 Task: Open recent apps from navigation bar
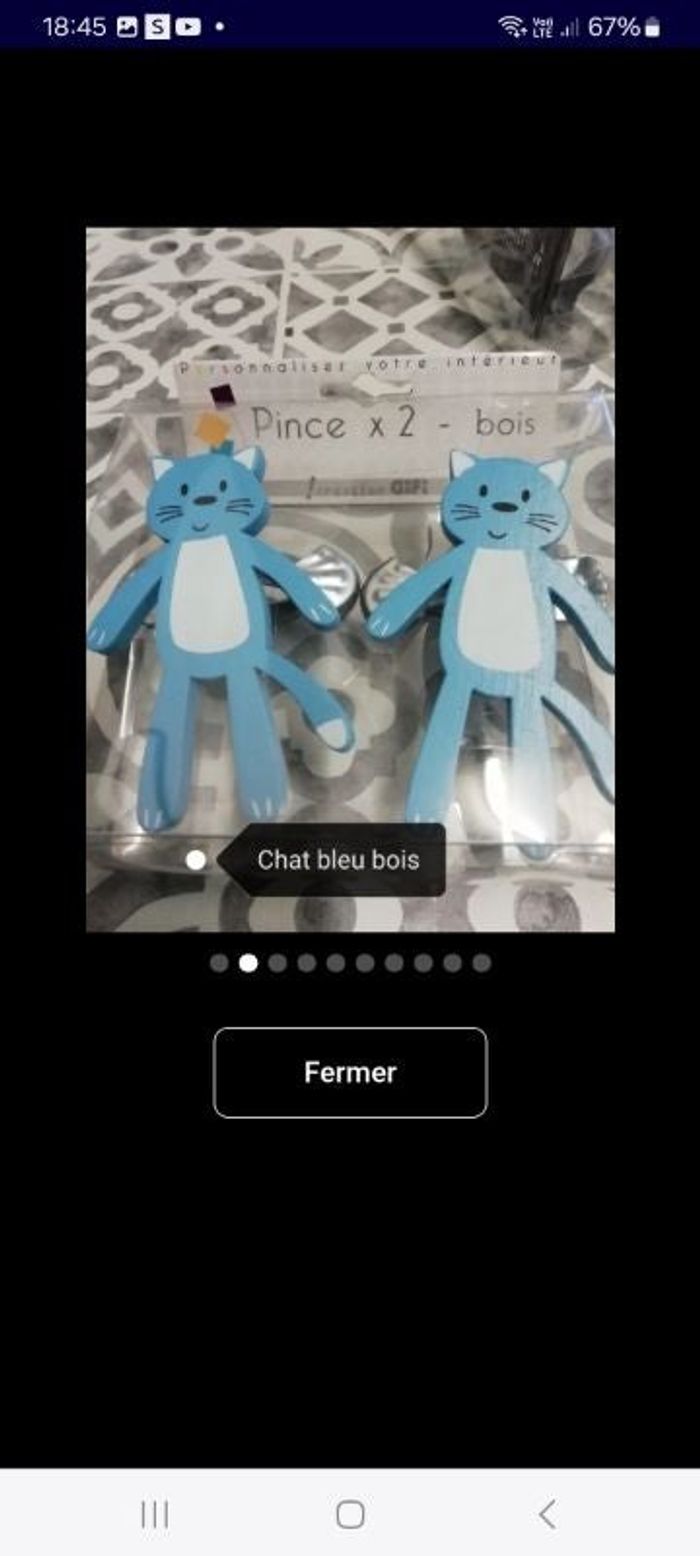click(x=154, y=1514)
